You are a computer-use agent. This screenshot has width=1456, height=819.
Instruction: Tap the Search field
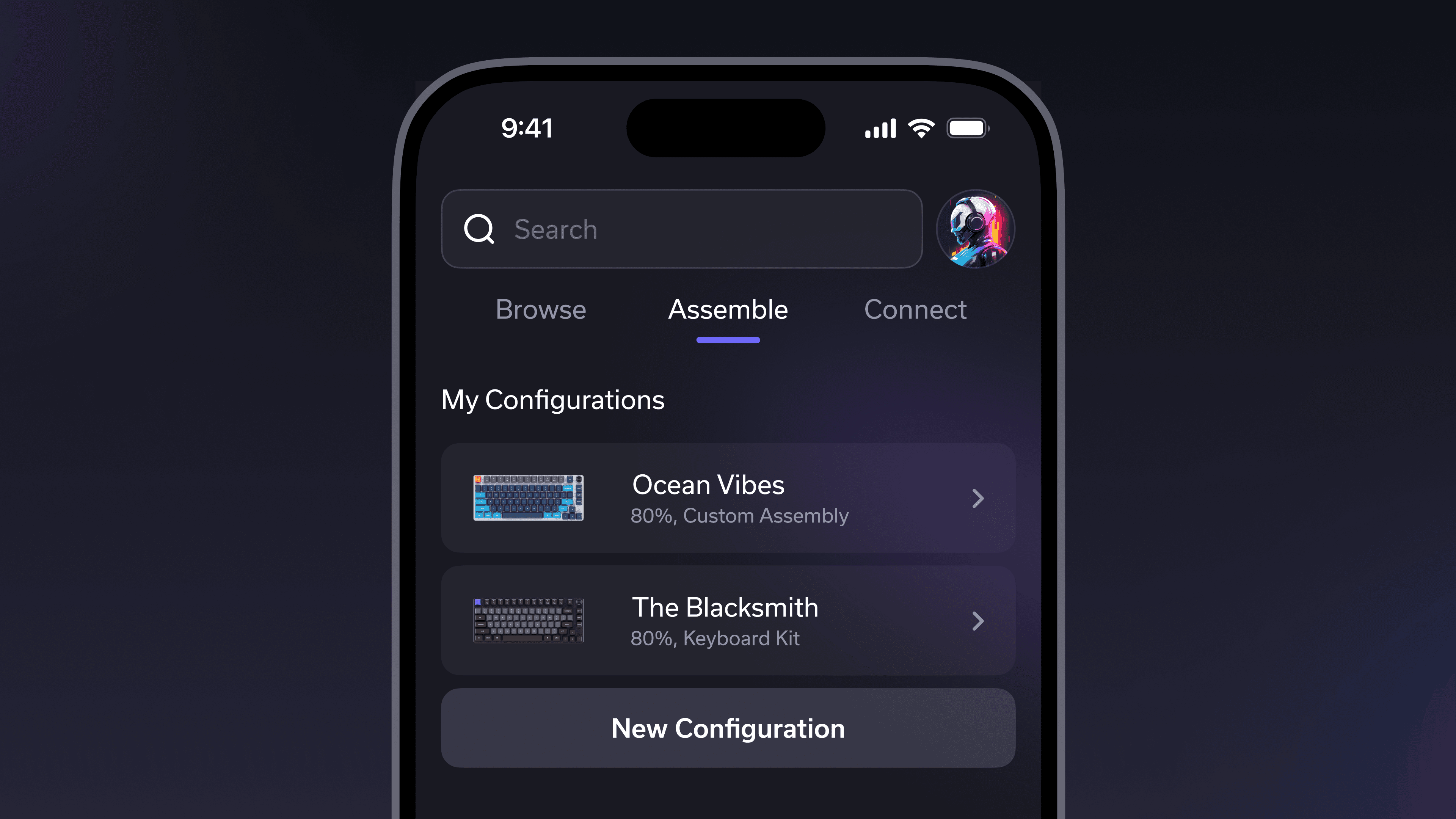point(681,229)
